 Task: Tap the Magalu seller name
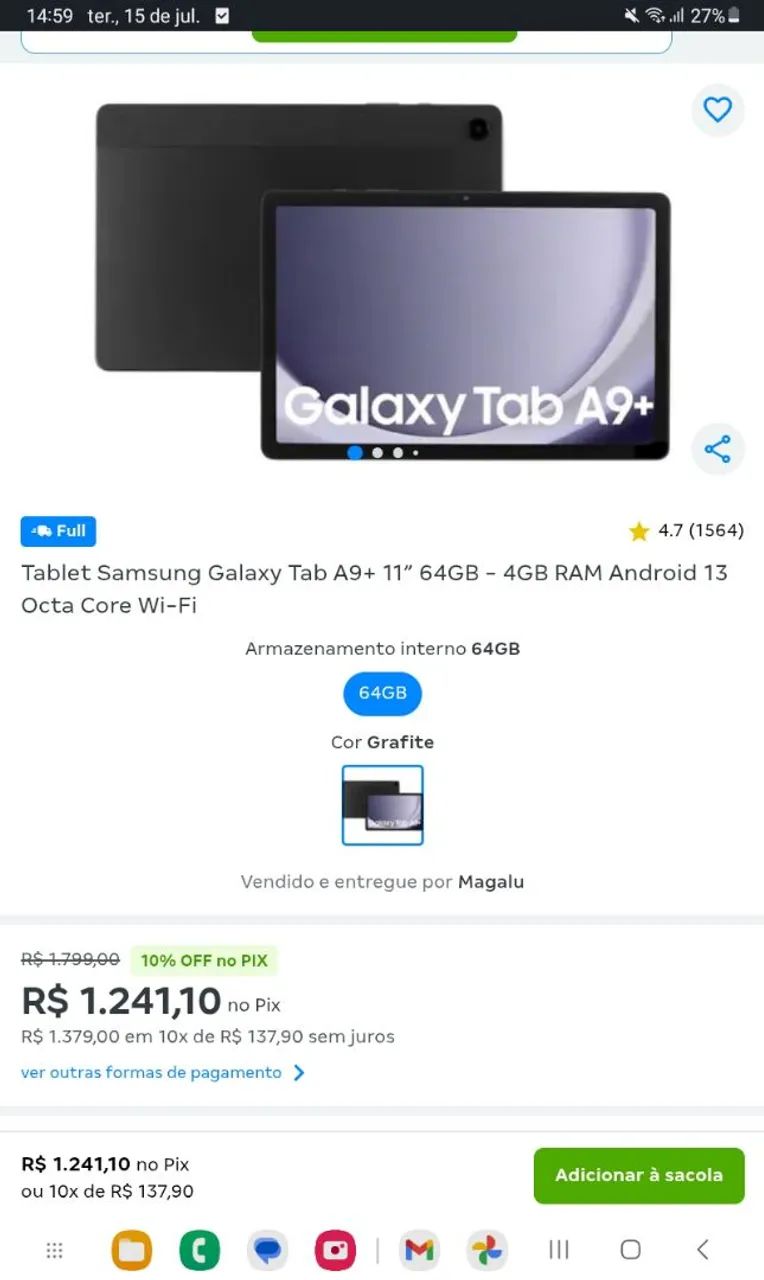[x=491, y=881]
